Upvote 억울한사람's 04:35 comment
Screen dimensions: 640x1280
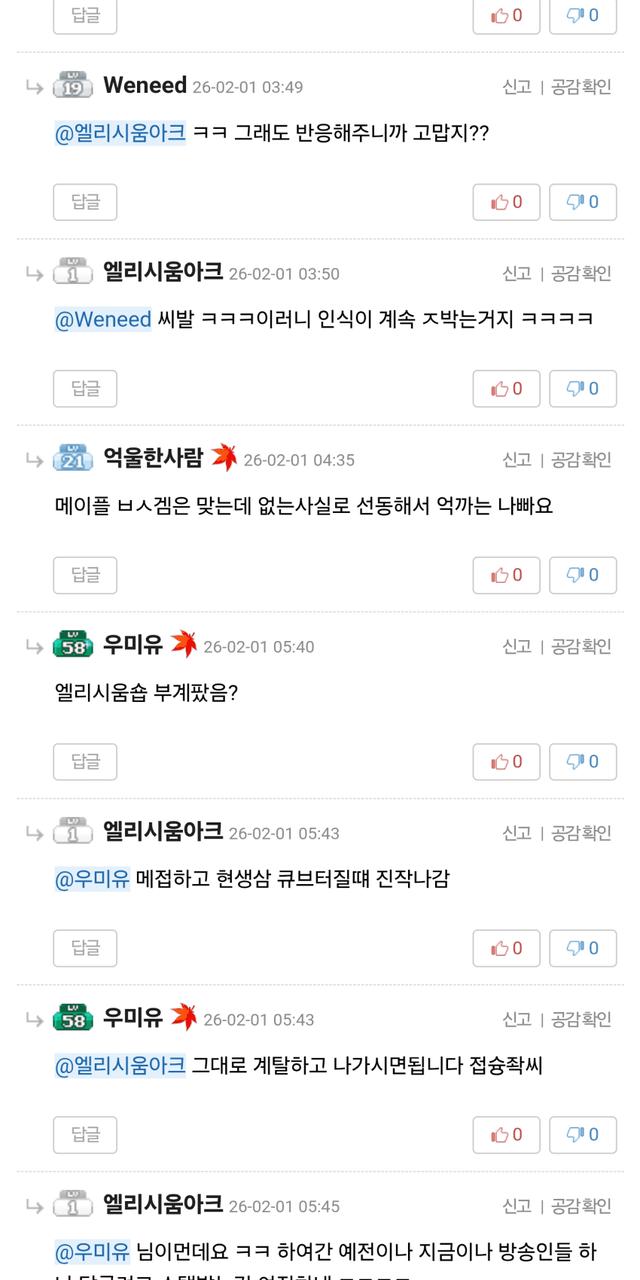pyautogui.click(x=506, y=575)
